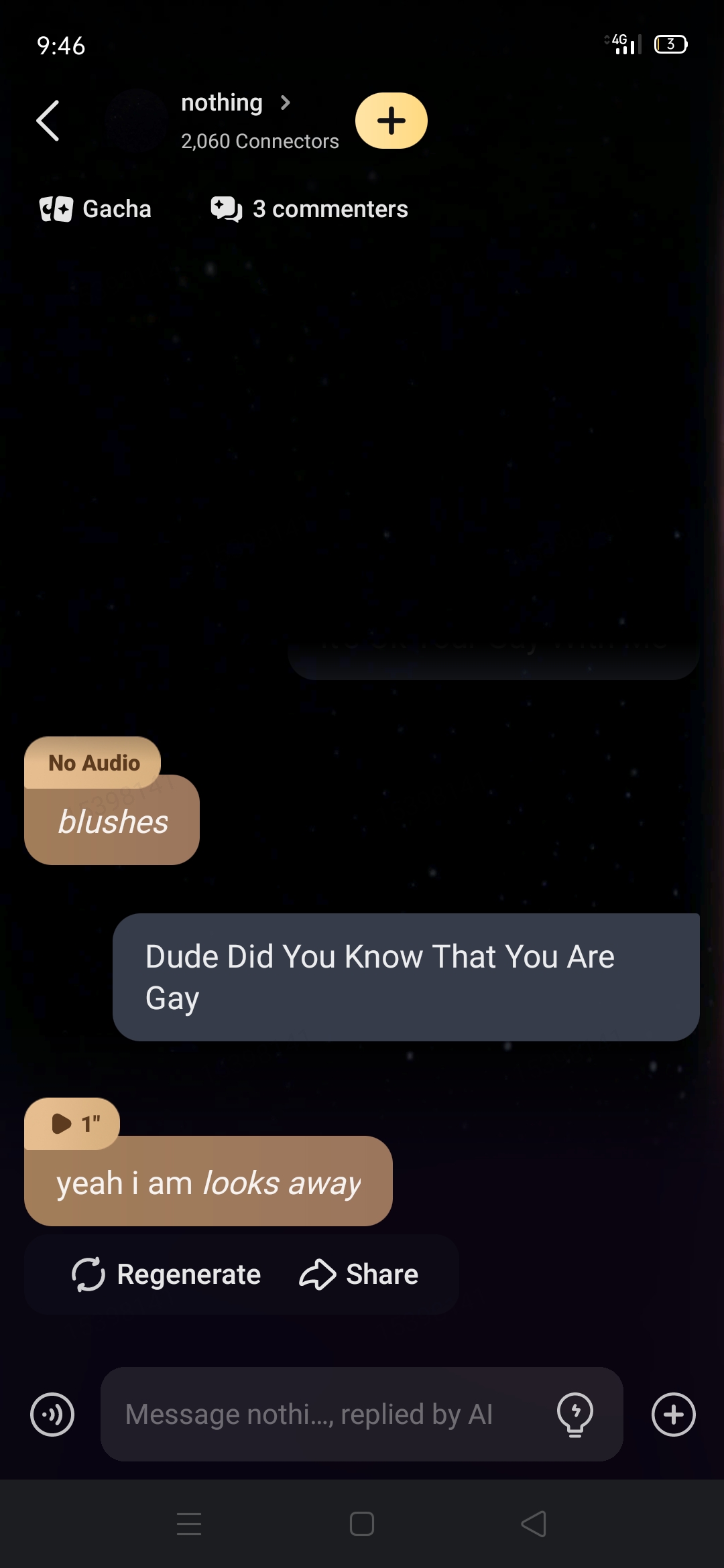Regenerate the AI reply

(x=166, y=1275)
